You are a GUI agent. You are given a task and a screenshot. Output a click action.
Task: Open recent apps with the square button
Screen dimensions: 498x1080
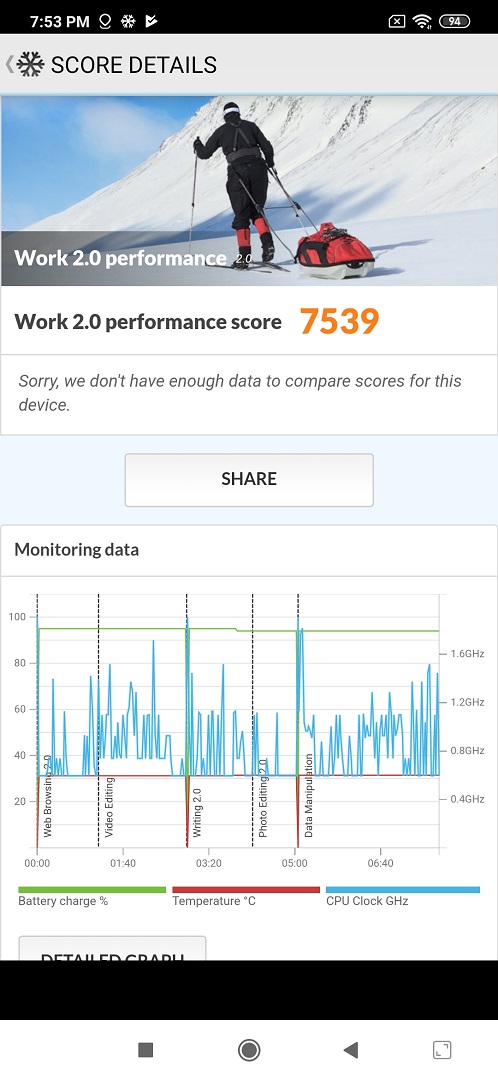[145, 1050]
